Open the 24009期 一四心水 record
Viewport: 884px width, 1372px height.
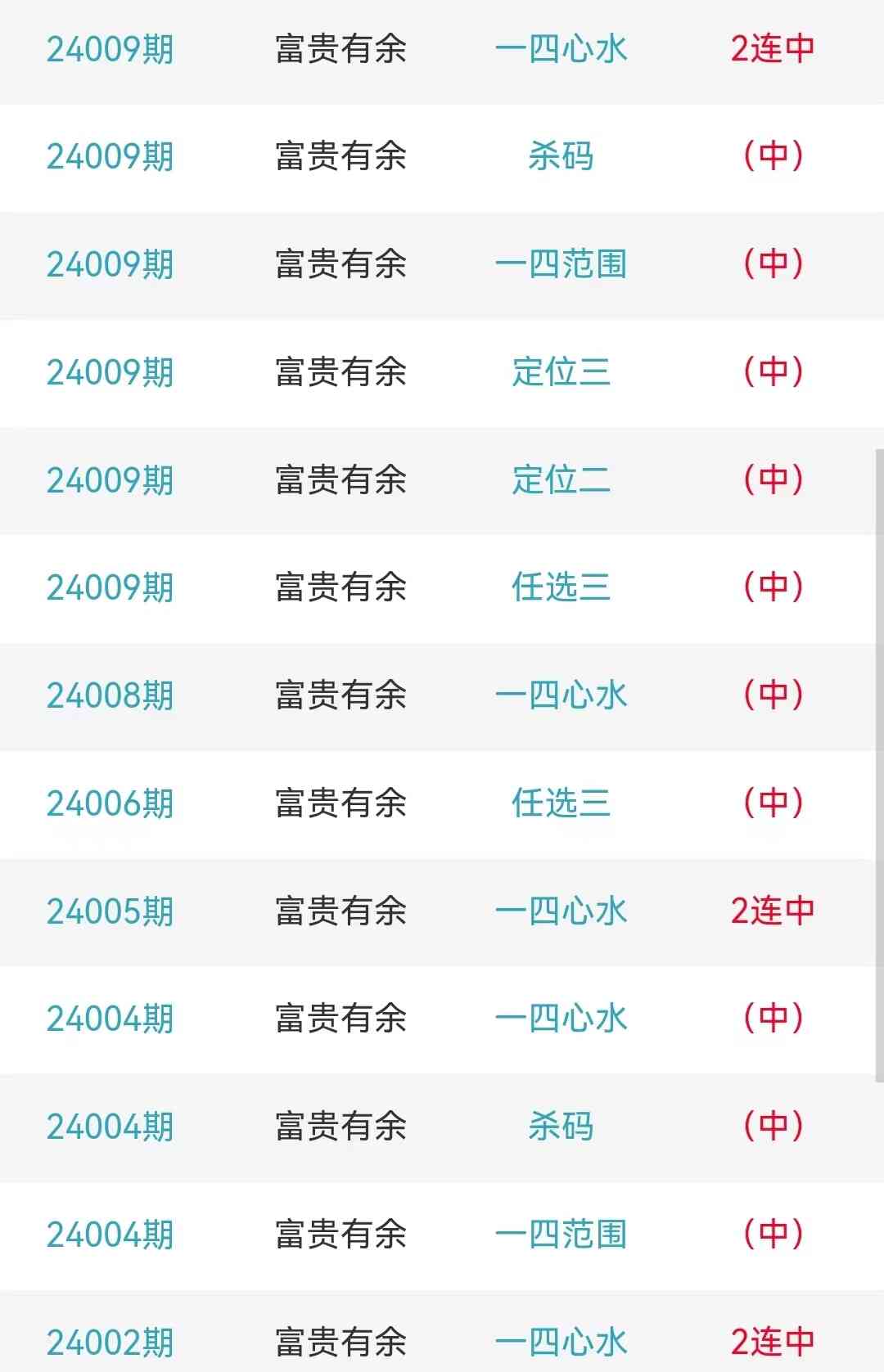click(x=561, y=49)
